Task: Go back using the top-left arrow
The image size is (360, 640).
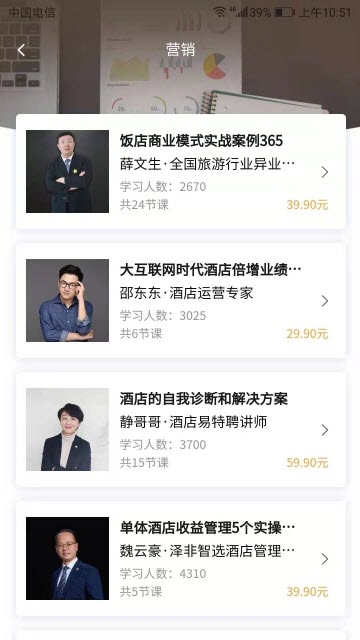Action: 21,50
